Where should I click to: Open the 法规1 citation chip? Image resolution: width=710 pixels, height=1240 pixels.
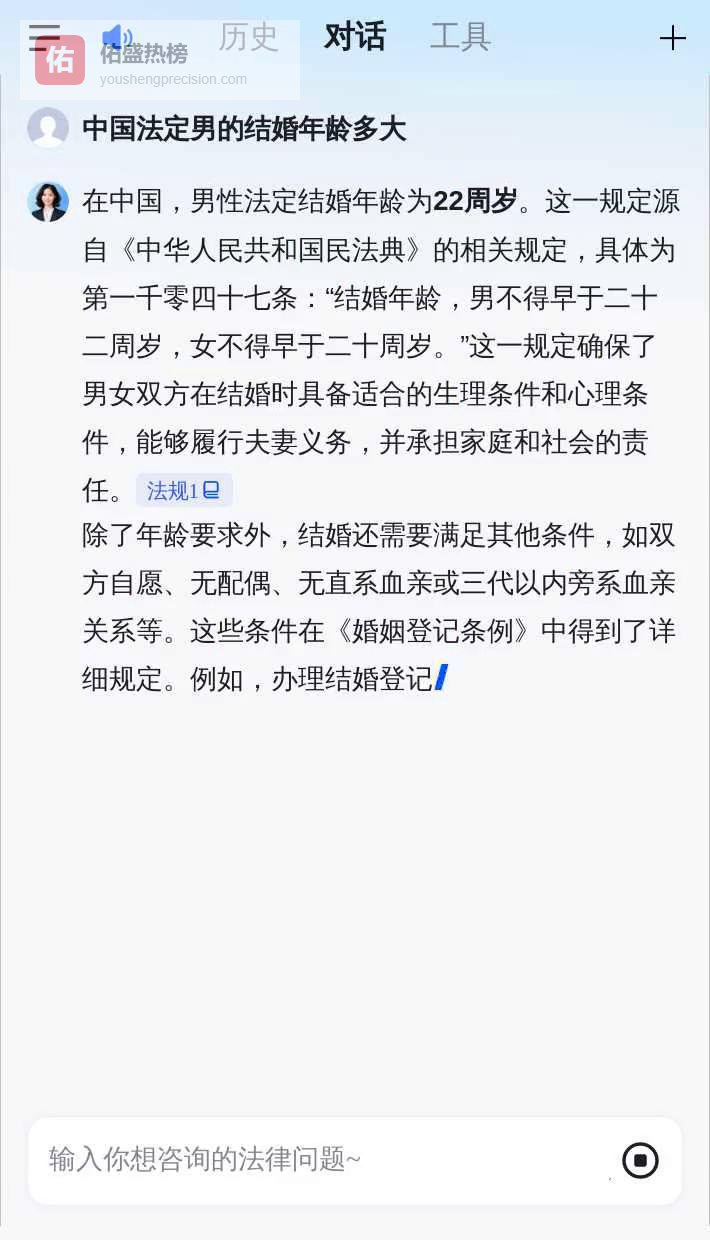184,491
